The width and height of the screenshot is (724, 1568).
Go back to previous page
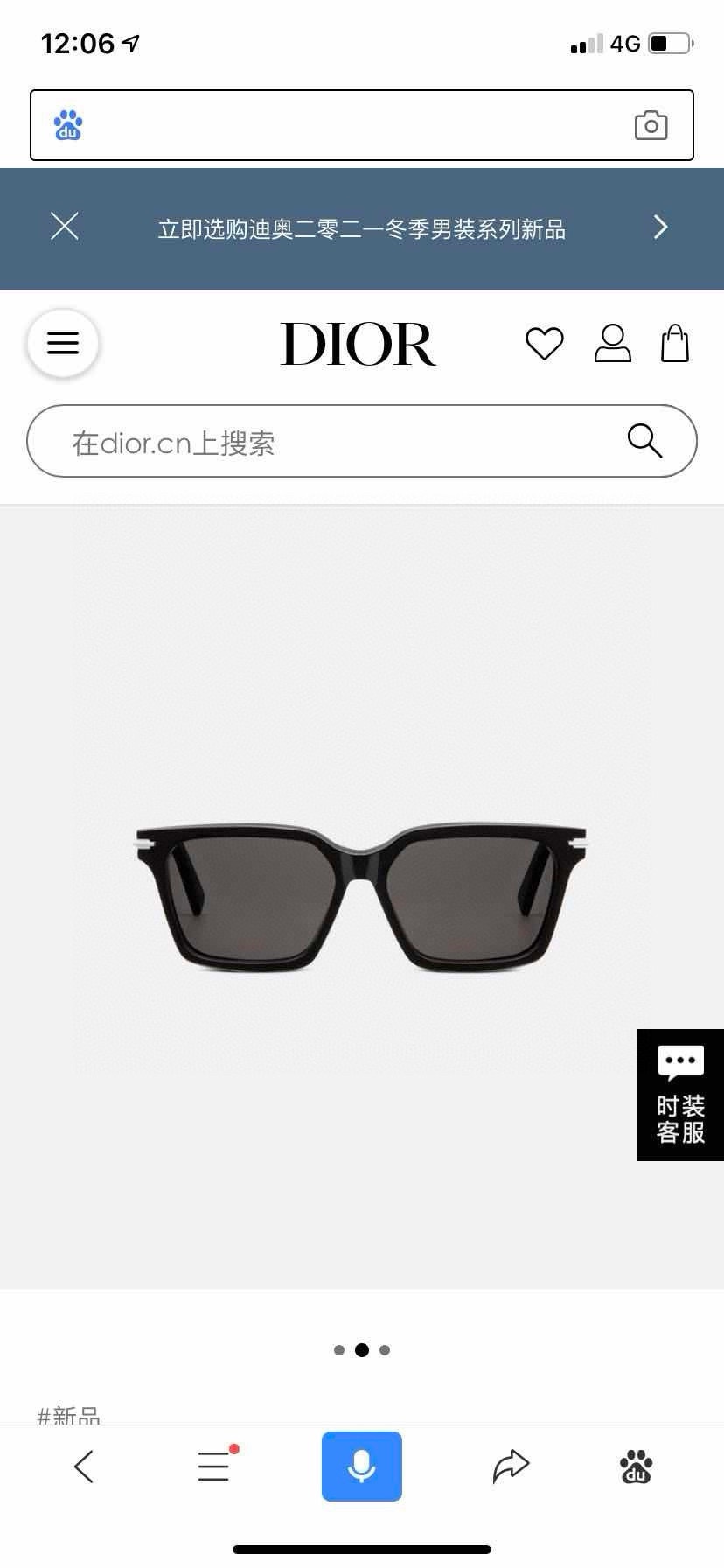pyautogui.click(x=84, y=1466)
